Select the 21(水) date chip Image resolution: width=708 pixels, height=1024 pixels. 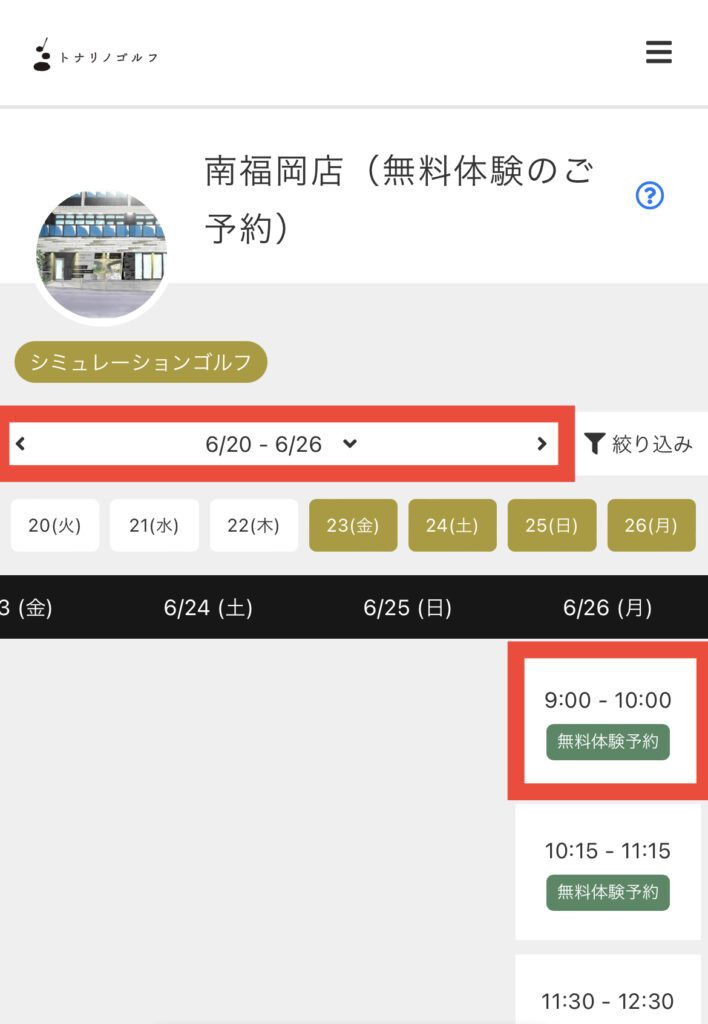click(x=154, y=525)
